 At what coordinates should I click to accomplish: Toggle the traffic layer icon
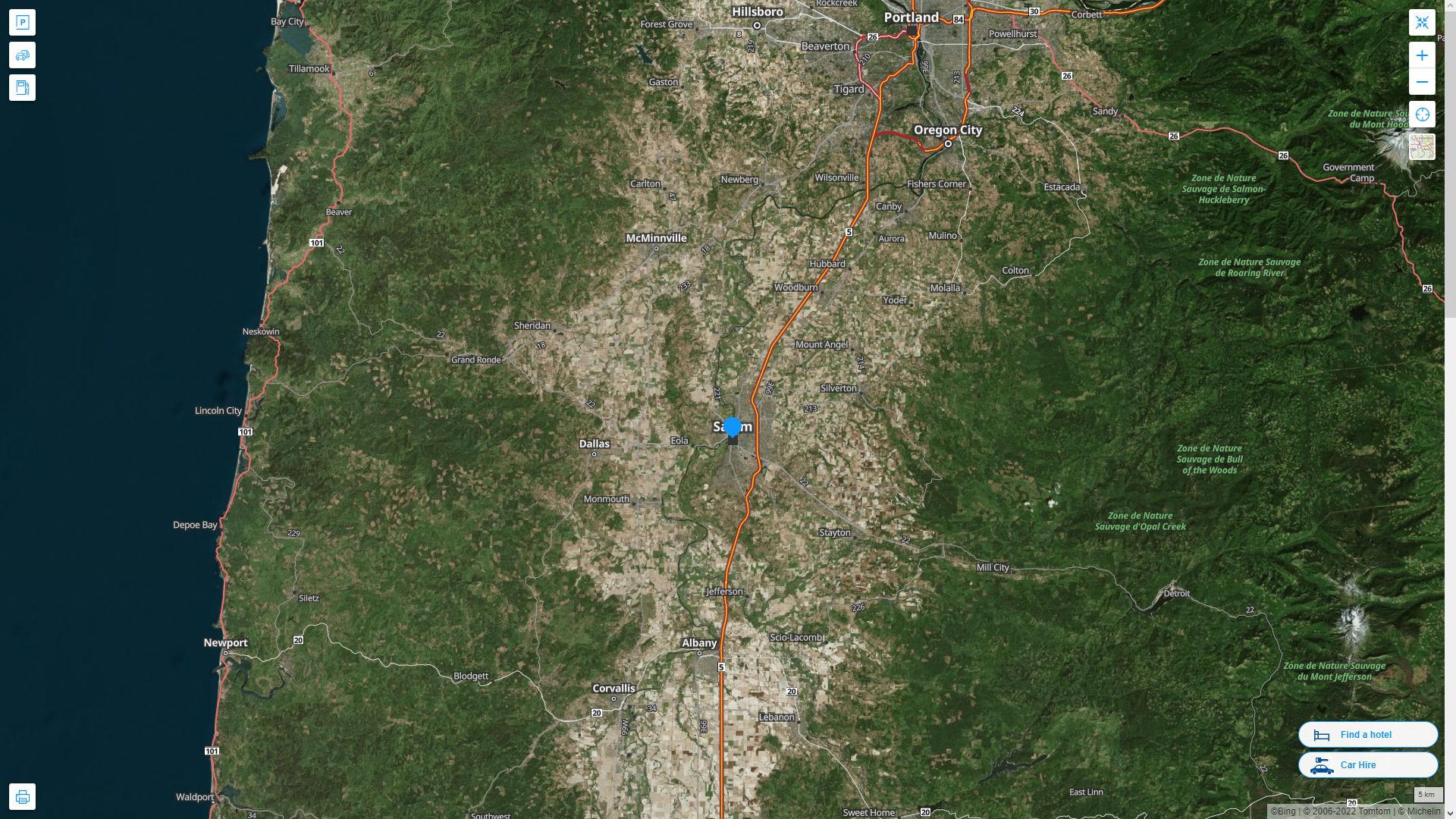22,55
